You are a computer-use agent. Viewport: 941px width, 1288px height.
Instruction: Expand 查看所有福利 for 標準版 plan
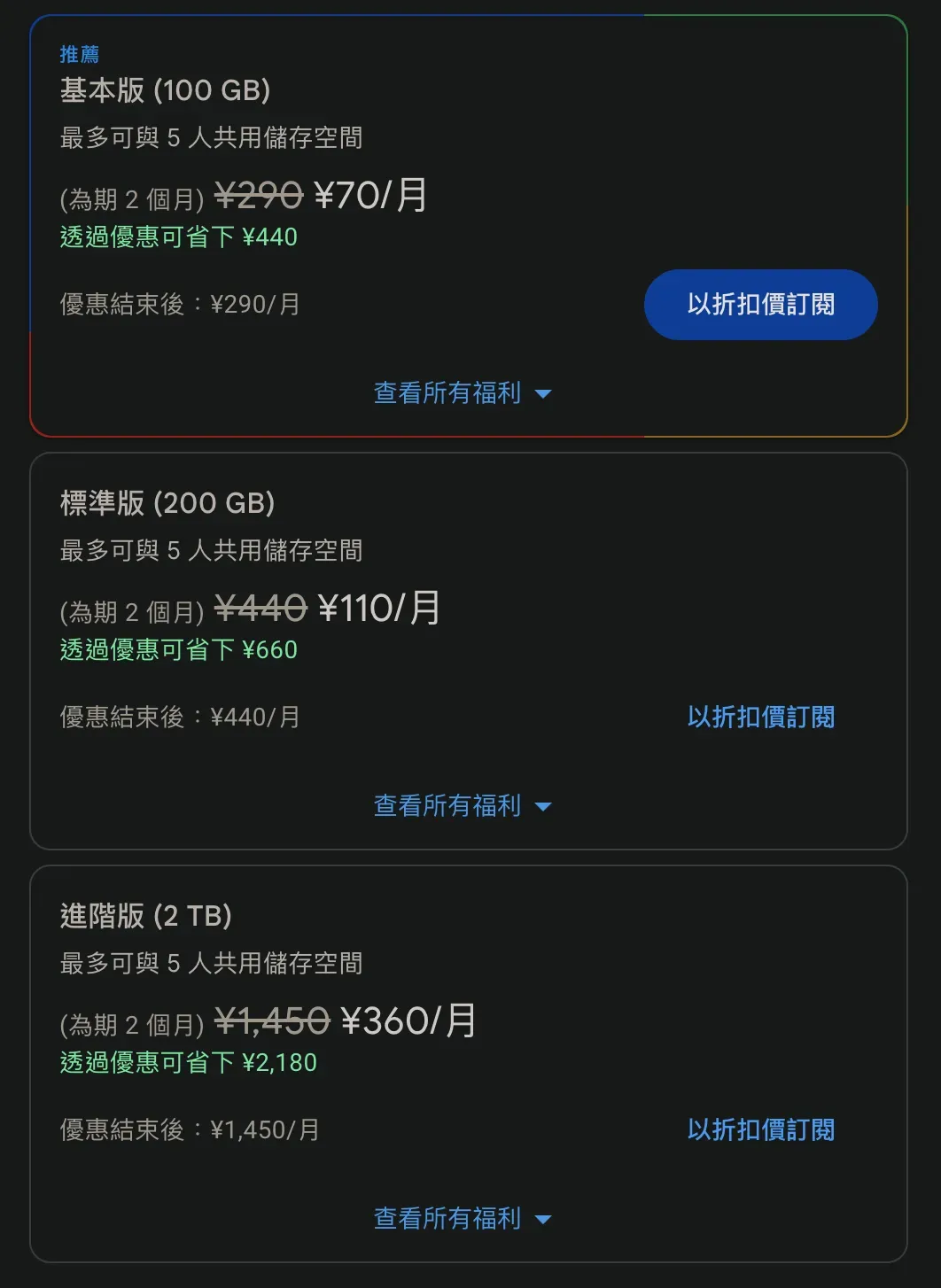(x=463, y=806)
